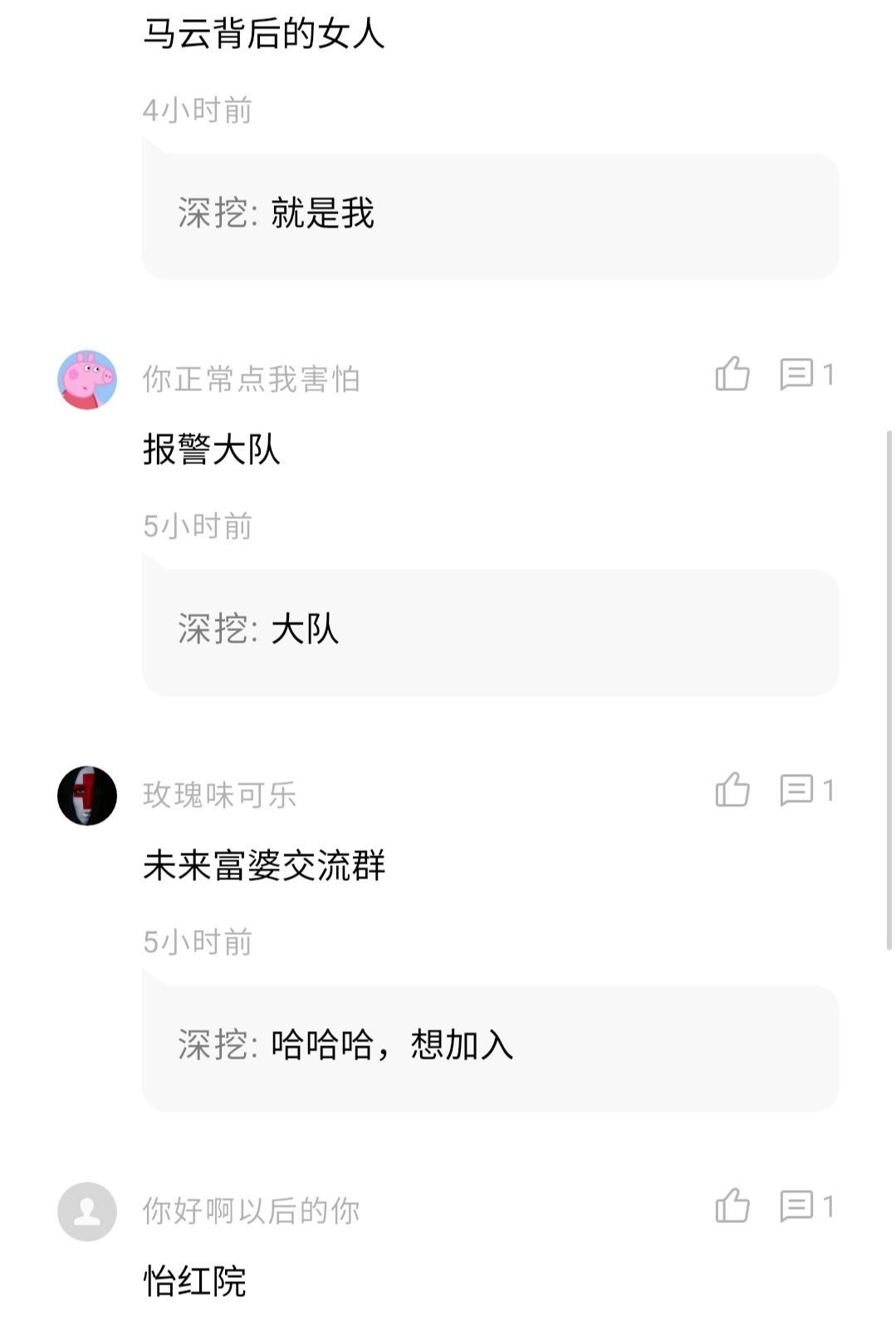View 玫瑰味可乐's profile picture
This screenshot has width=896, height=1331.
coord(87,795)
